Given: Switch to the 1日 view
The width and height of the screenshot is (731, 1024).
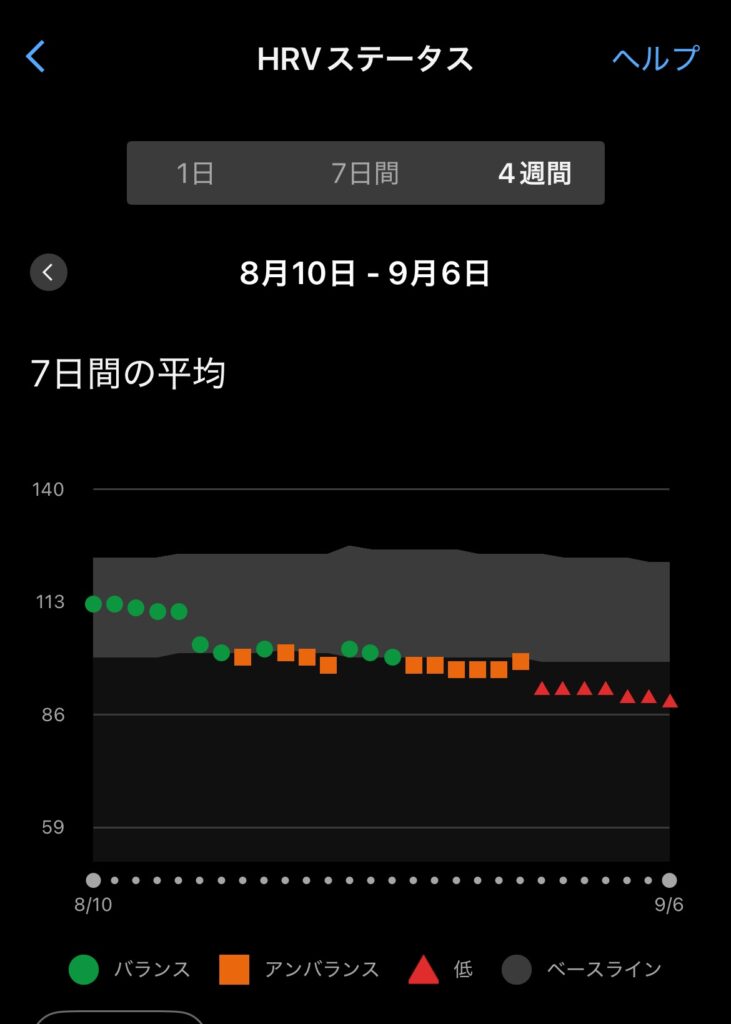Looking at the screenshot, I should click(195, 173).
